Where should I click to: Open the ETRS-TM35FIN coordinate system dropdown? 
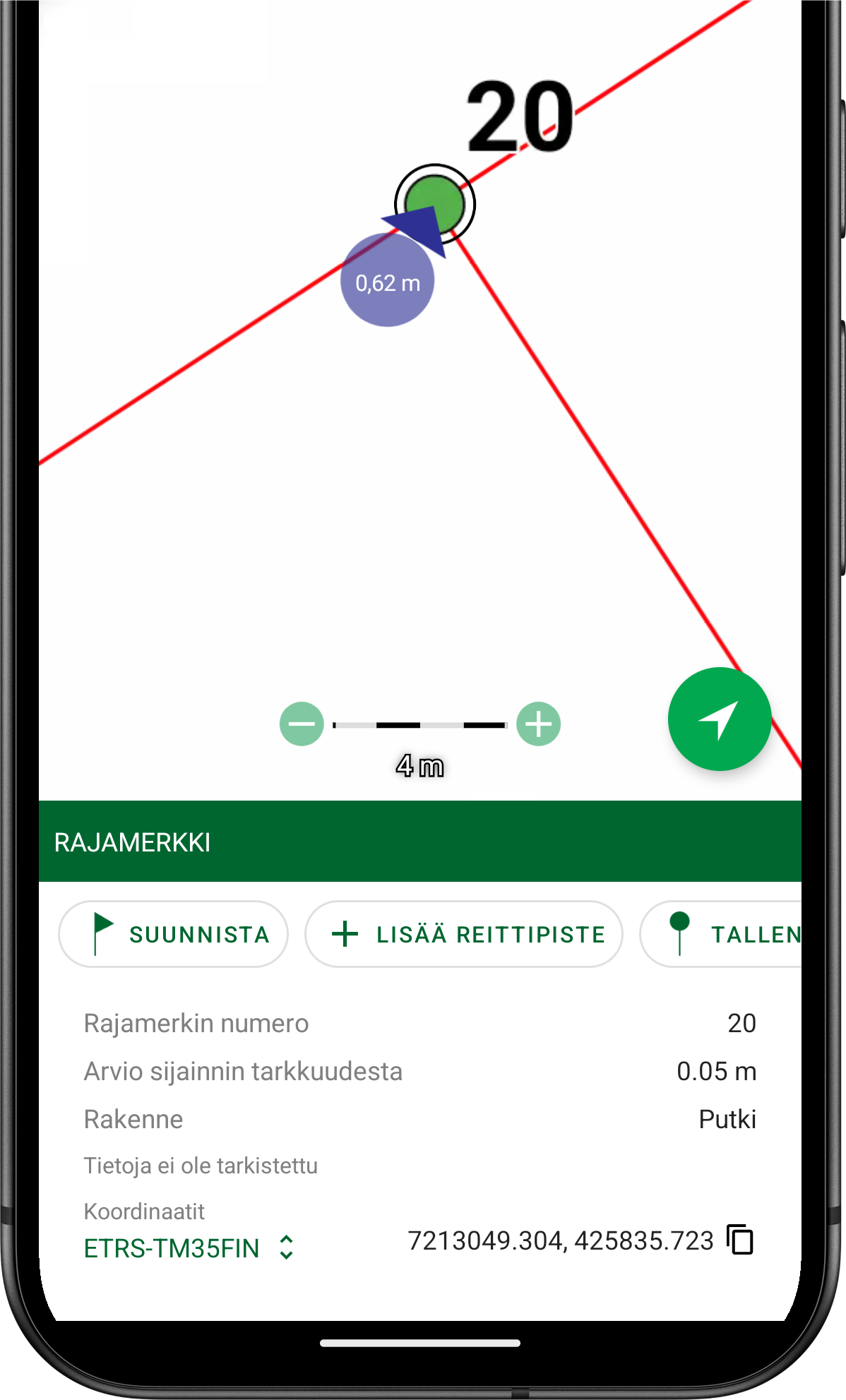pos(188,1248)
